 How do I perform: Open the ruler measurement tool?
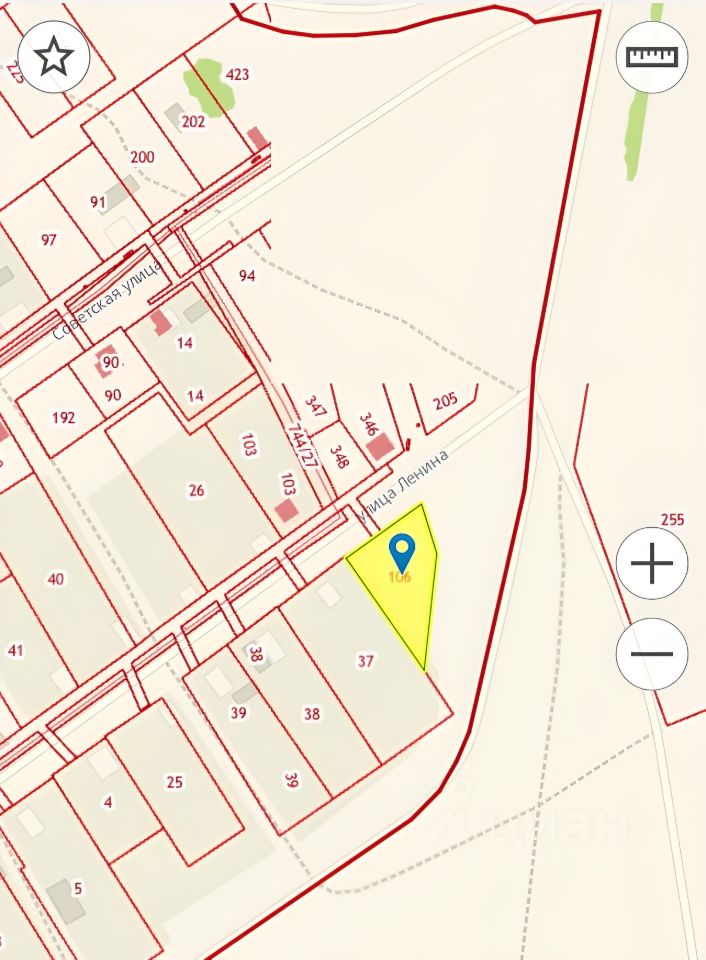652,57
